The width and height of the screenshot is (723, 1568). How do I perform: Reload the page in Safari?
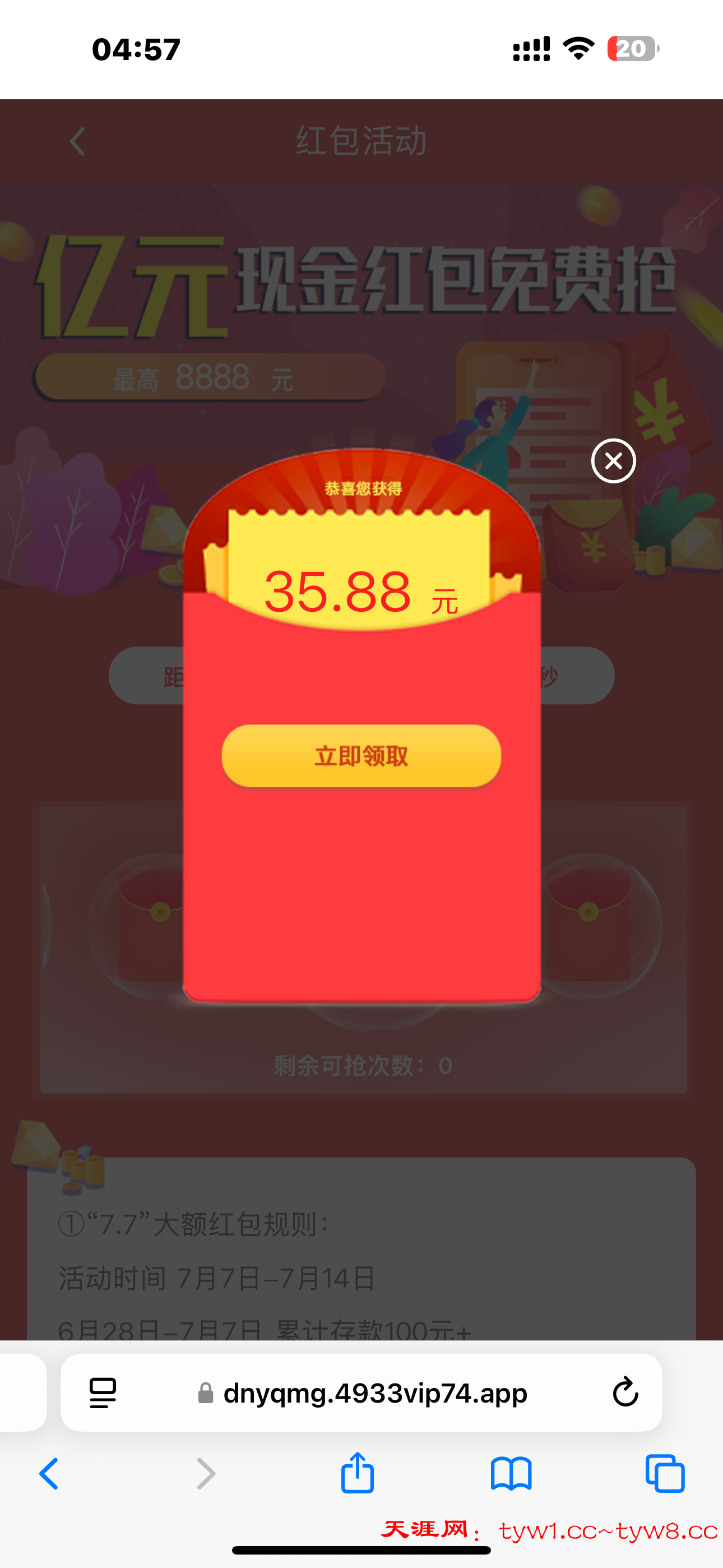[625, 1392]
